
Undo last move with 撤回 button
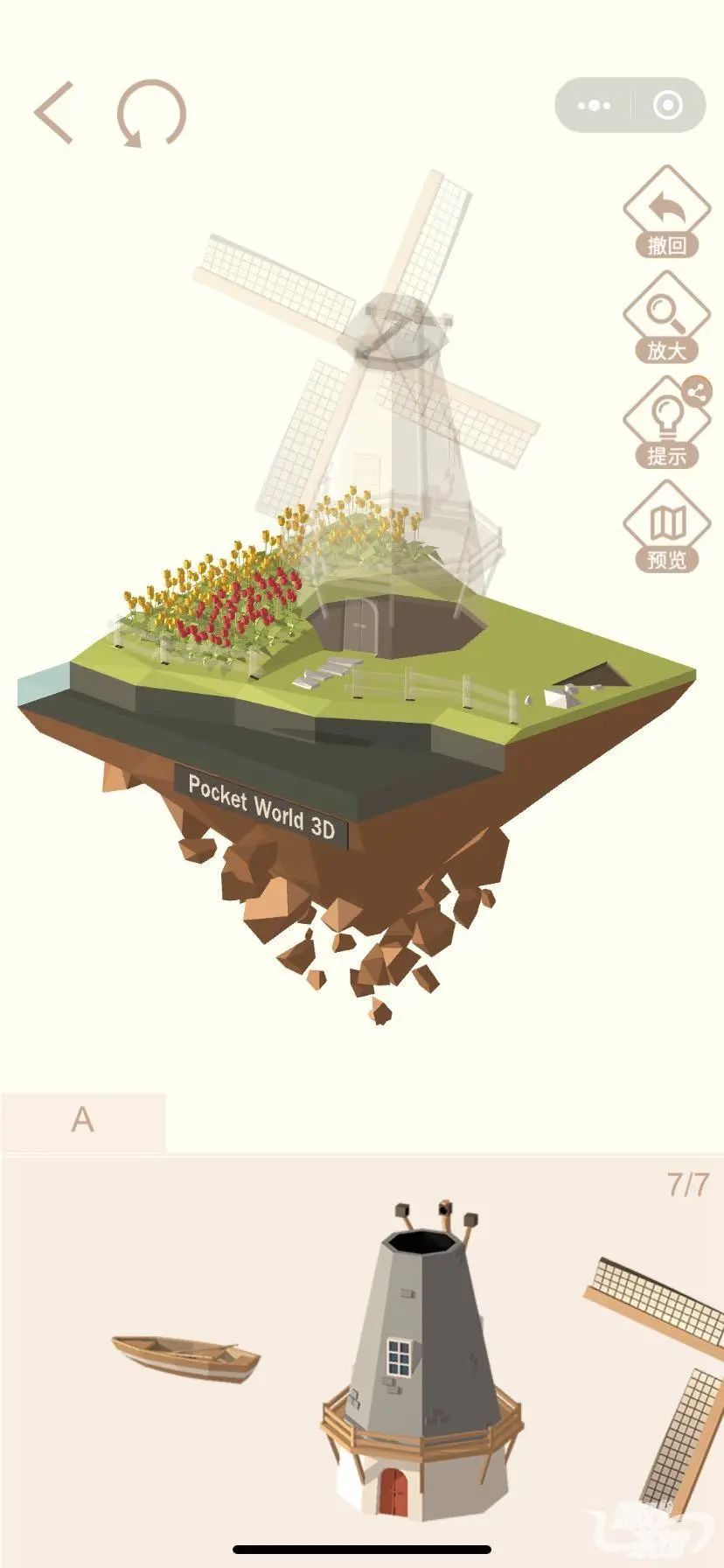point(666,214)
